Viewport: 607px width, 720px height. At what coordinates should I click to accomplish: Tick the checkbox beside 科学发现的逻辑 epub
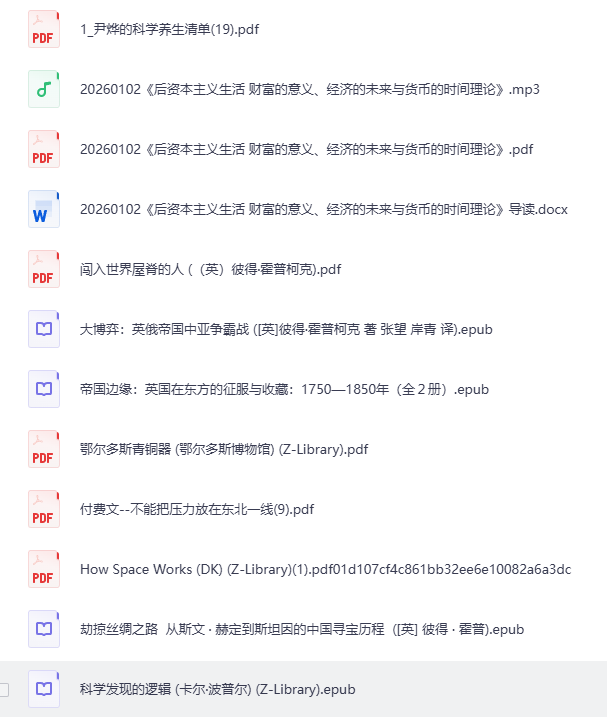[4, 689]
